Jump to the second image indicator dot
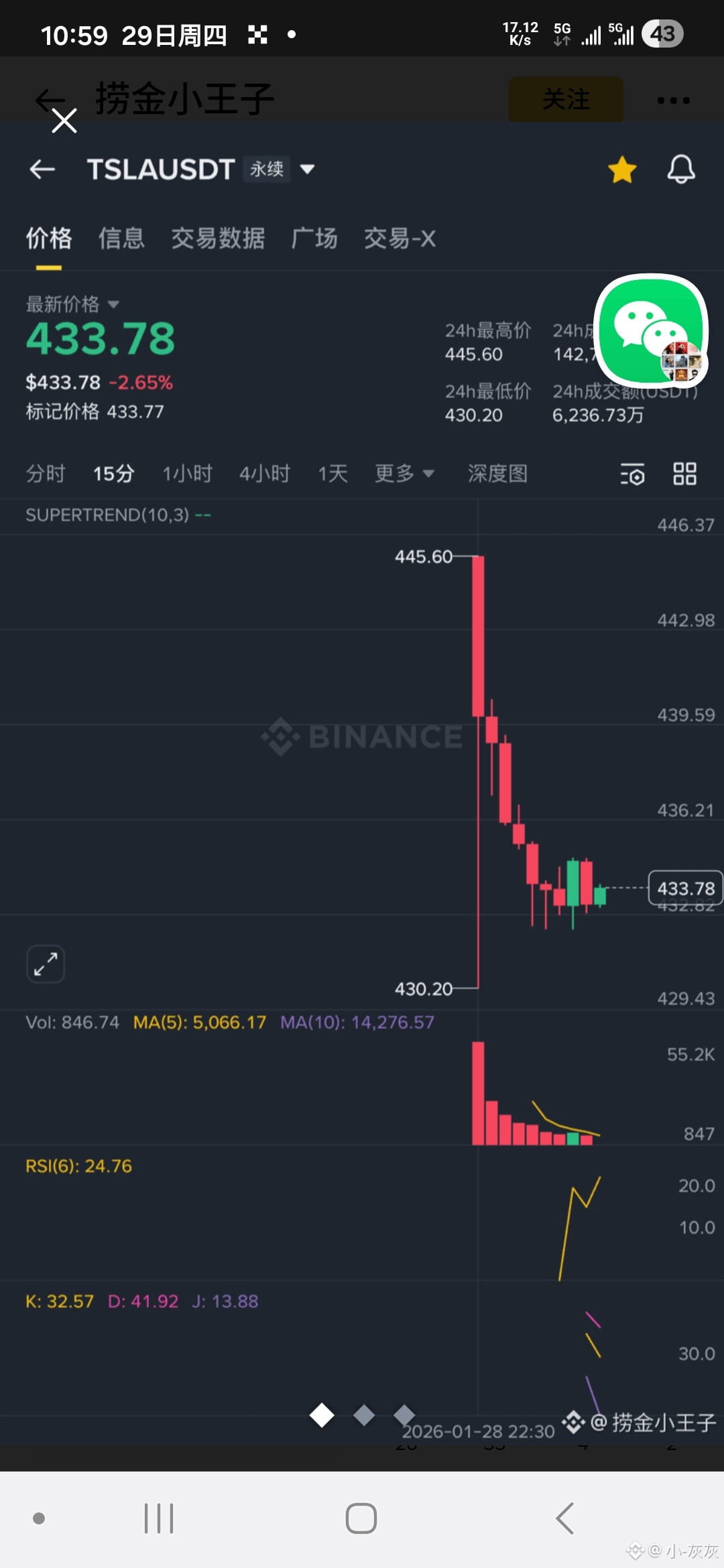 (x=364, y=1415)
